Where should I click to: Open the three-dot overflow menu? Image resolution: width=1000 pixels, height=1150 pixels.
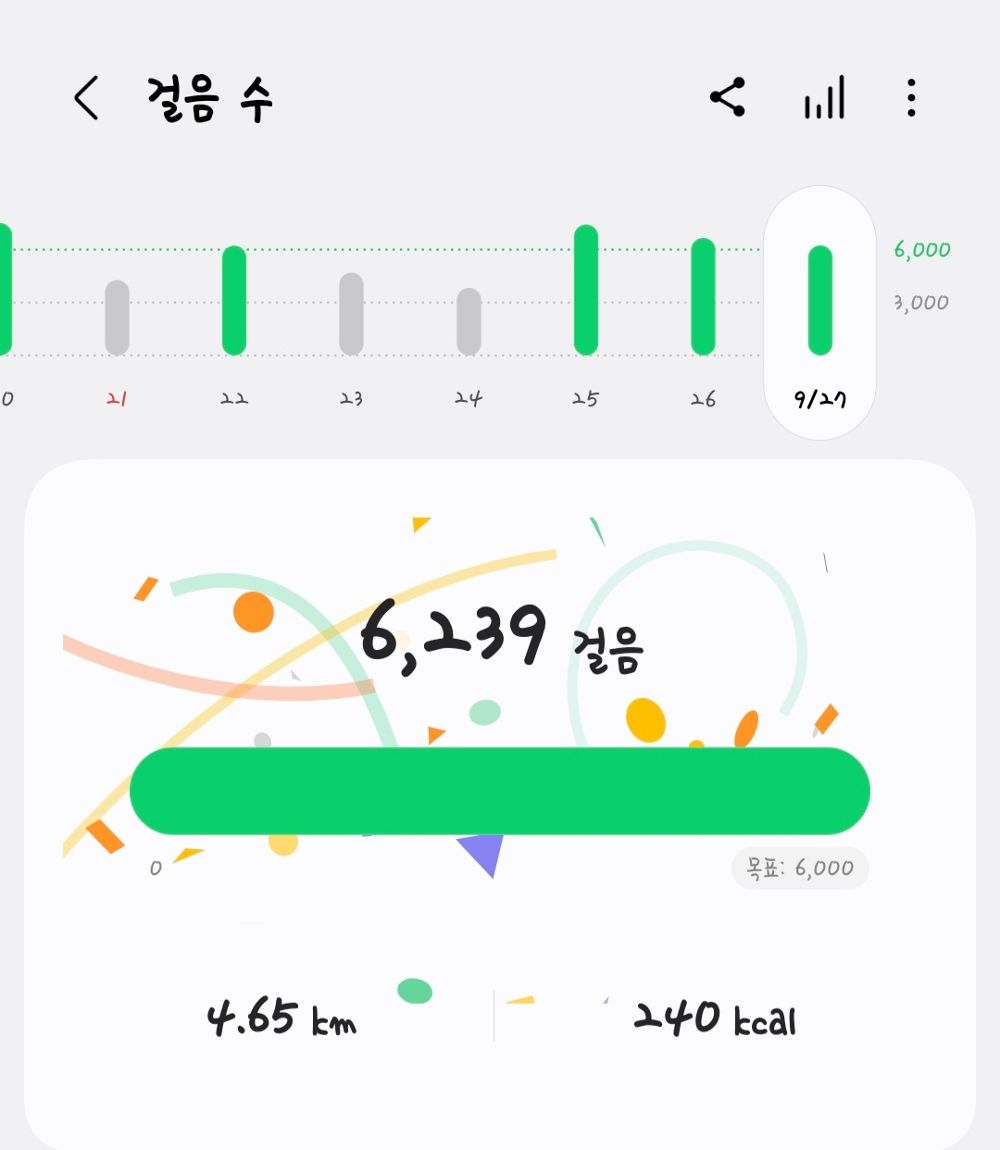click(911, 99)
